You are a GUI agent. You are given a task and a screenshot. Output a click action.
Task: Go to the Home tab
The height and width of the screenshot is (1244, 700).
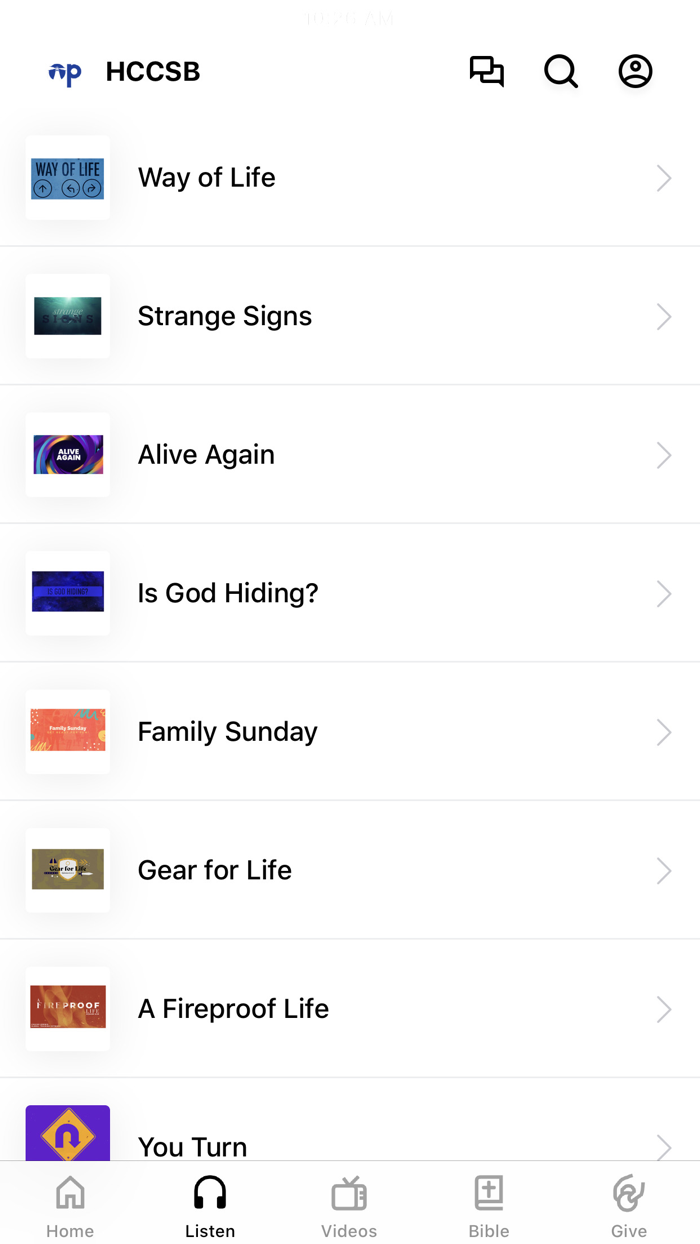[70, 1207]
